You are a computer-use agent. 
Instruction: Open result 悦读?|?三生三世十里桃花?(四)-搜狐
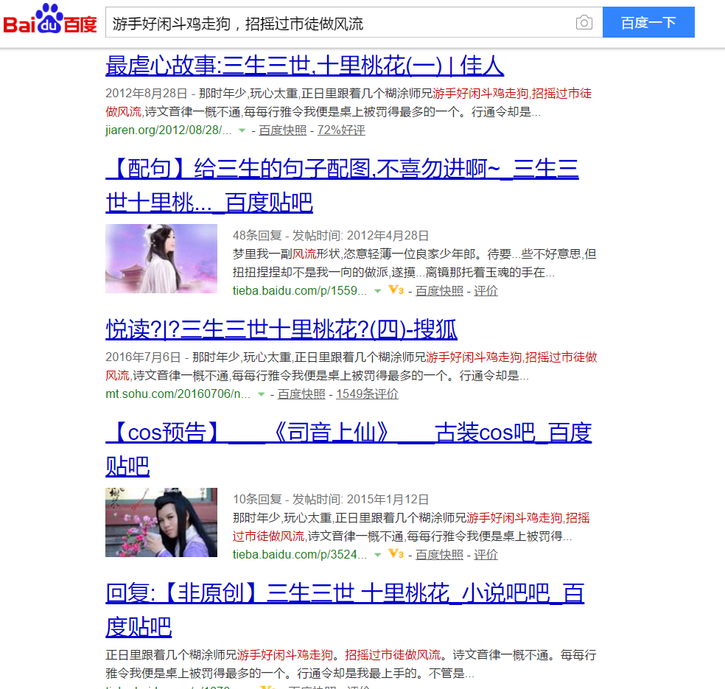coord(281,329)
